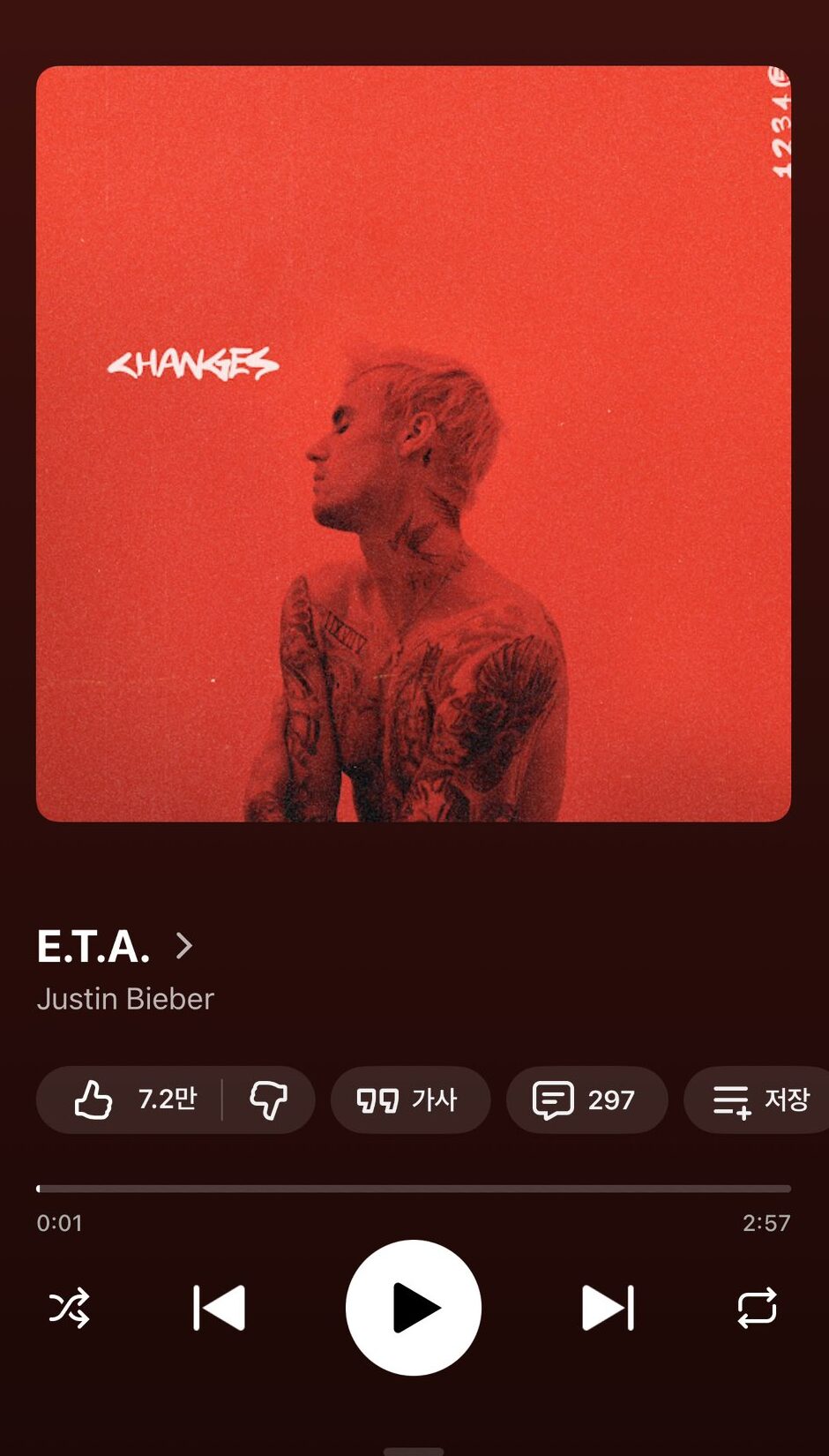Viewport: 829px width, 1456px height.
Task: Open the E.T.A. song details chevron
Action: point(183,946)
